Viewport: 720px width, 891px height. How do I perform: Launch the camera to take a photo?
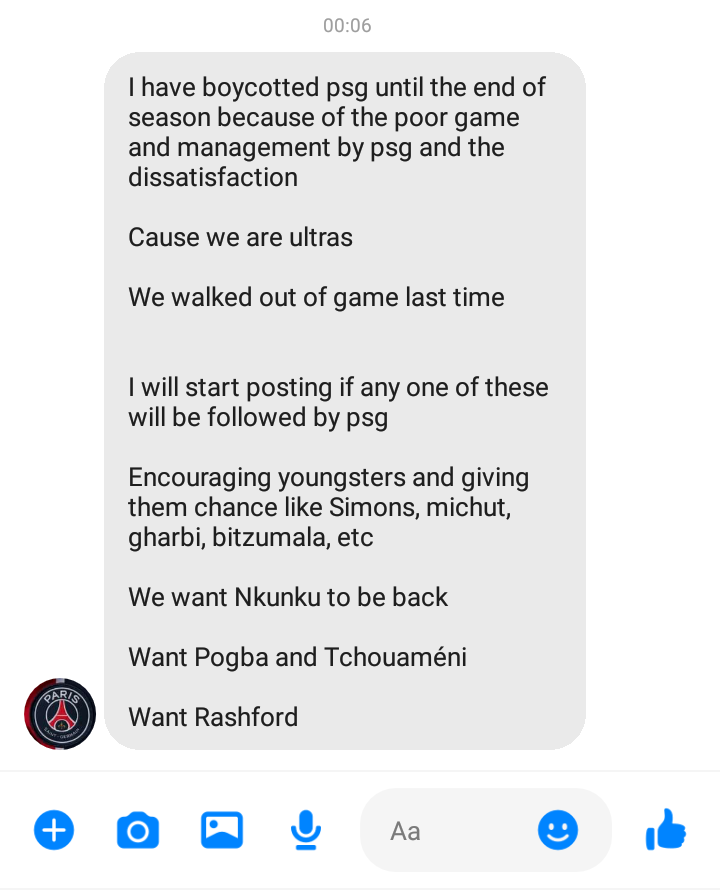pyautogui.click(x=138, y=830)
